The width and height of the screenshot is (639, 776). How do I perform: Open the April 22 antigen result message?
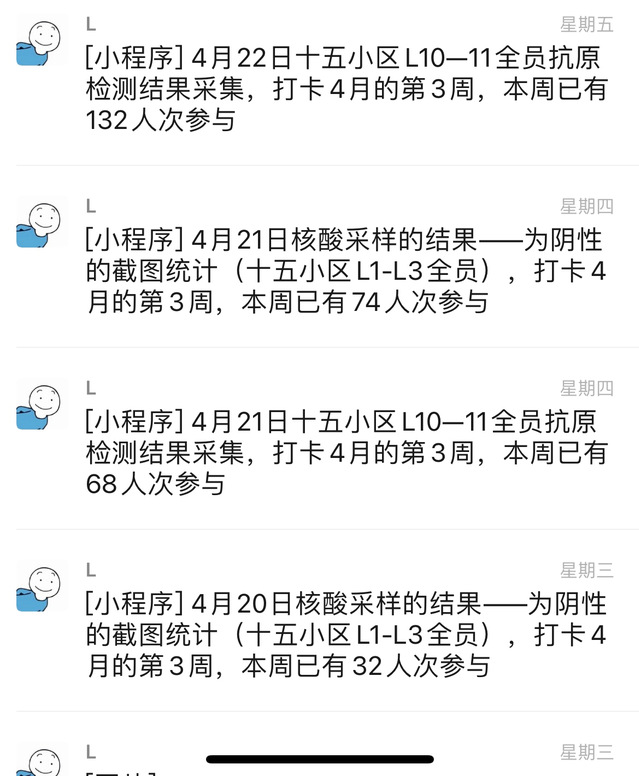(x=345, y=89)
